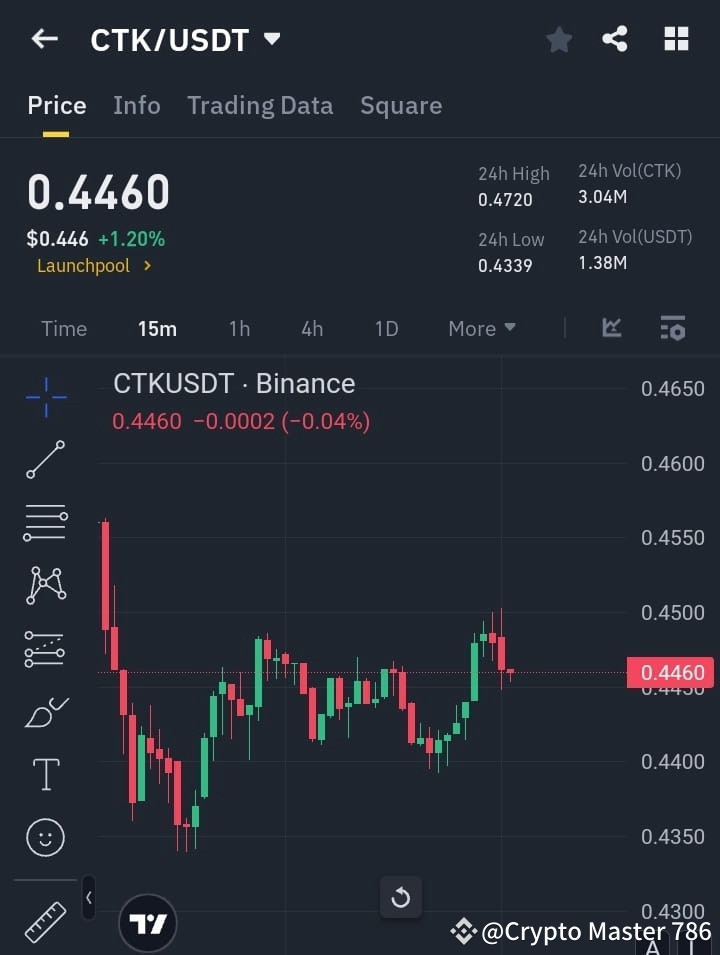Open the Square tab
Screen dimensions: 720x955
pyautogui.click(x=401, y=105)
